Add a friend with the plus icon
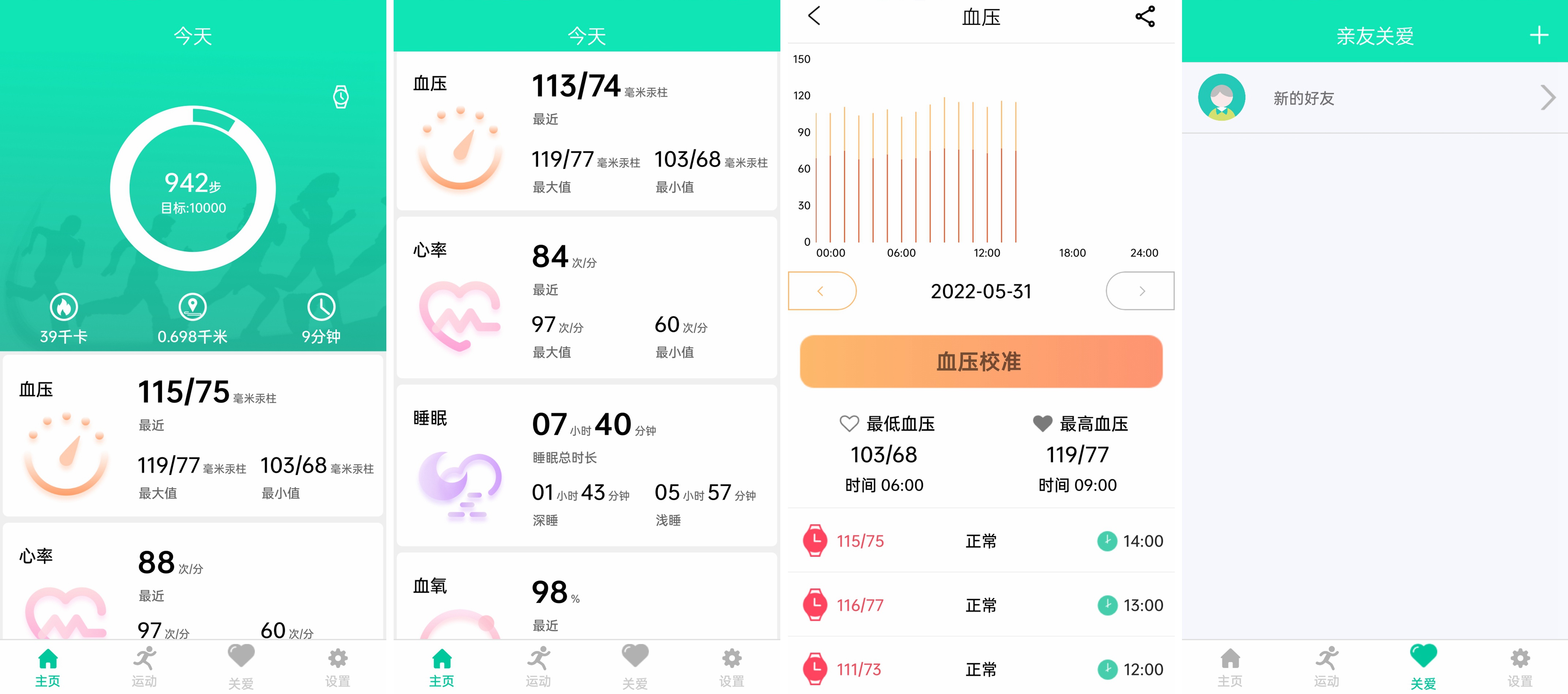 (x=1538, y=35)
